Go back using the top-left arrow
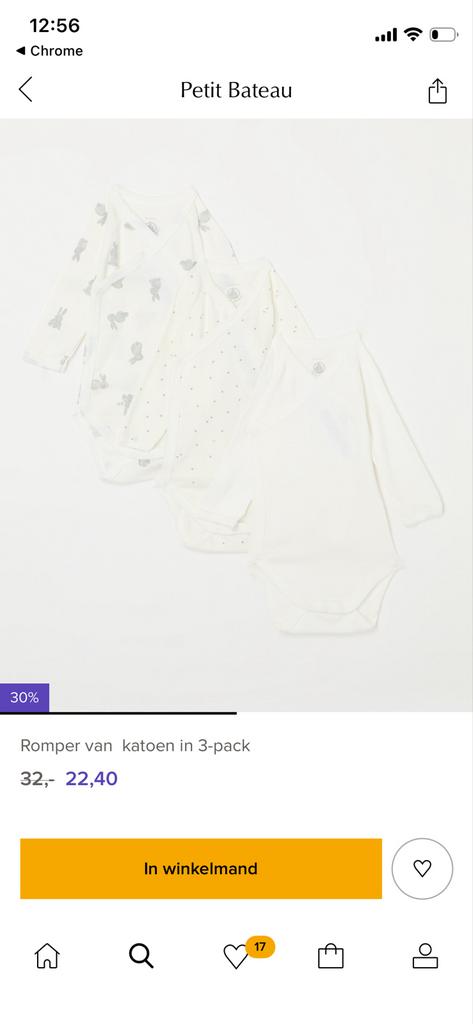Viewport: 473px width, 1024px height. (x=25, y=89)
